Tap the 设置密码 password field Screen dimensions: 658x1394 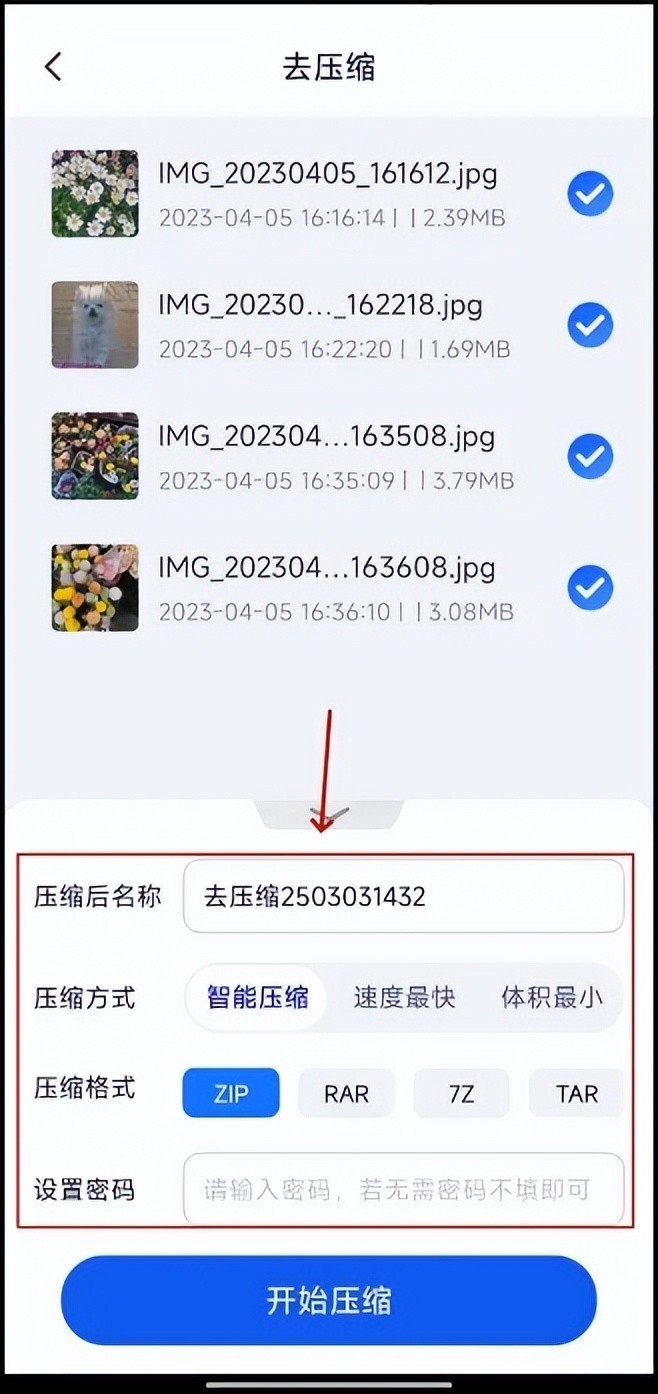pyautogui.click(x=403, y=1189)
